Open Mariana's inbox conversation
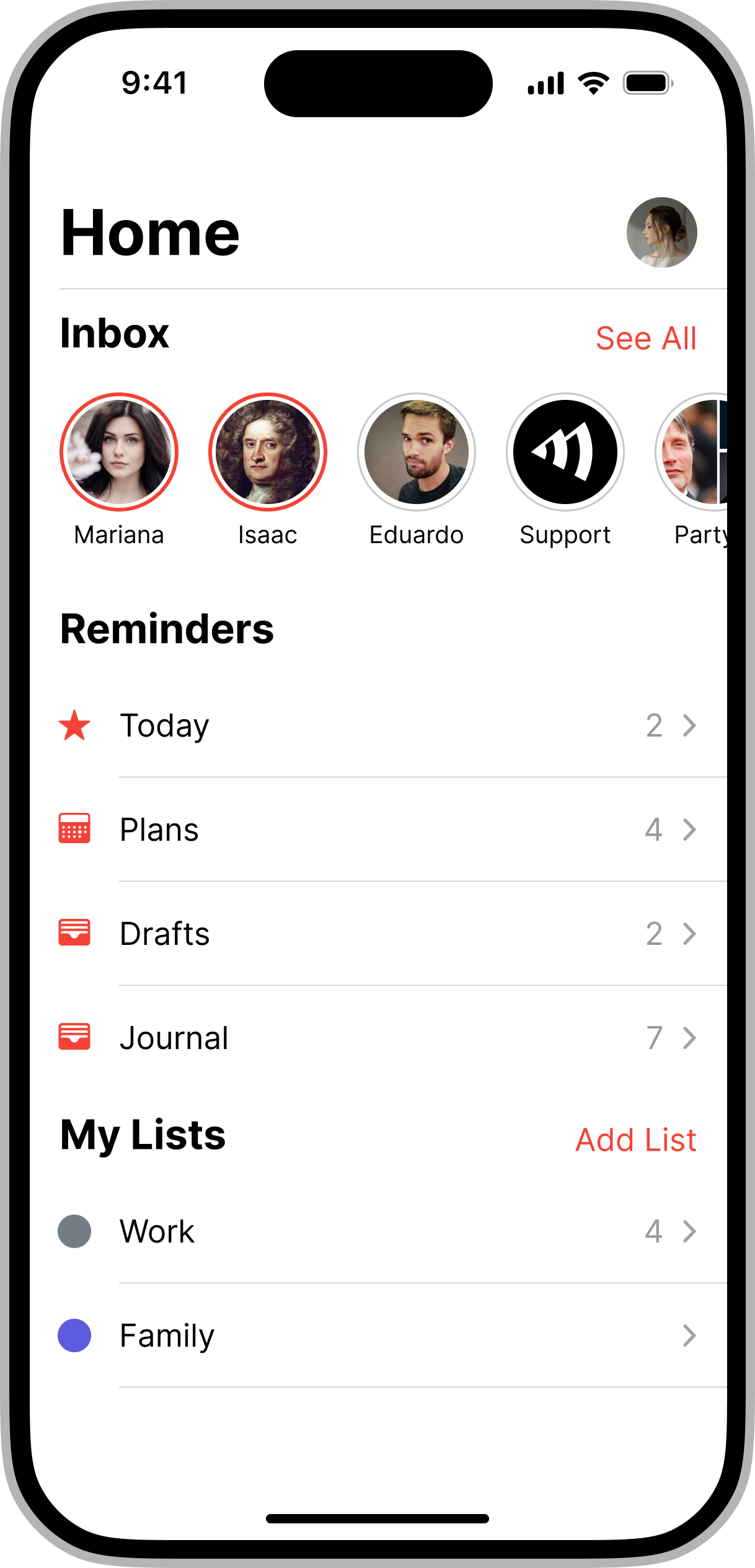The width and height of the screenshot is (755, 1568). coord(119,452)
